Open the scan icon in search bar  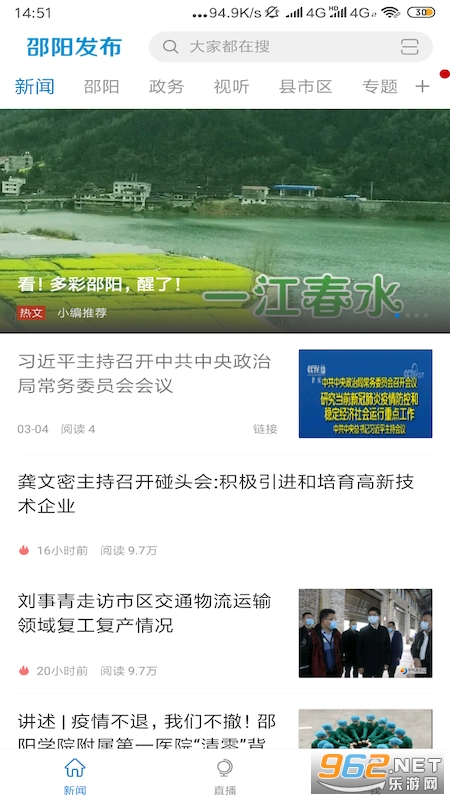pyautogui.click(x=409, y=47)
